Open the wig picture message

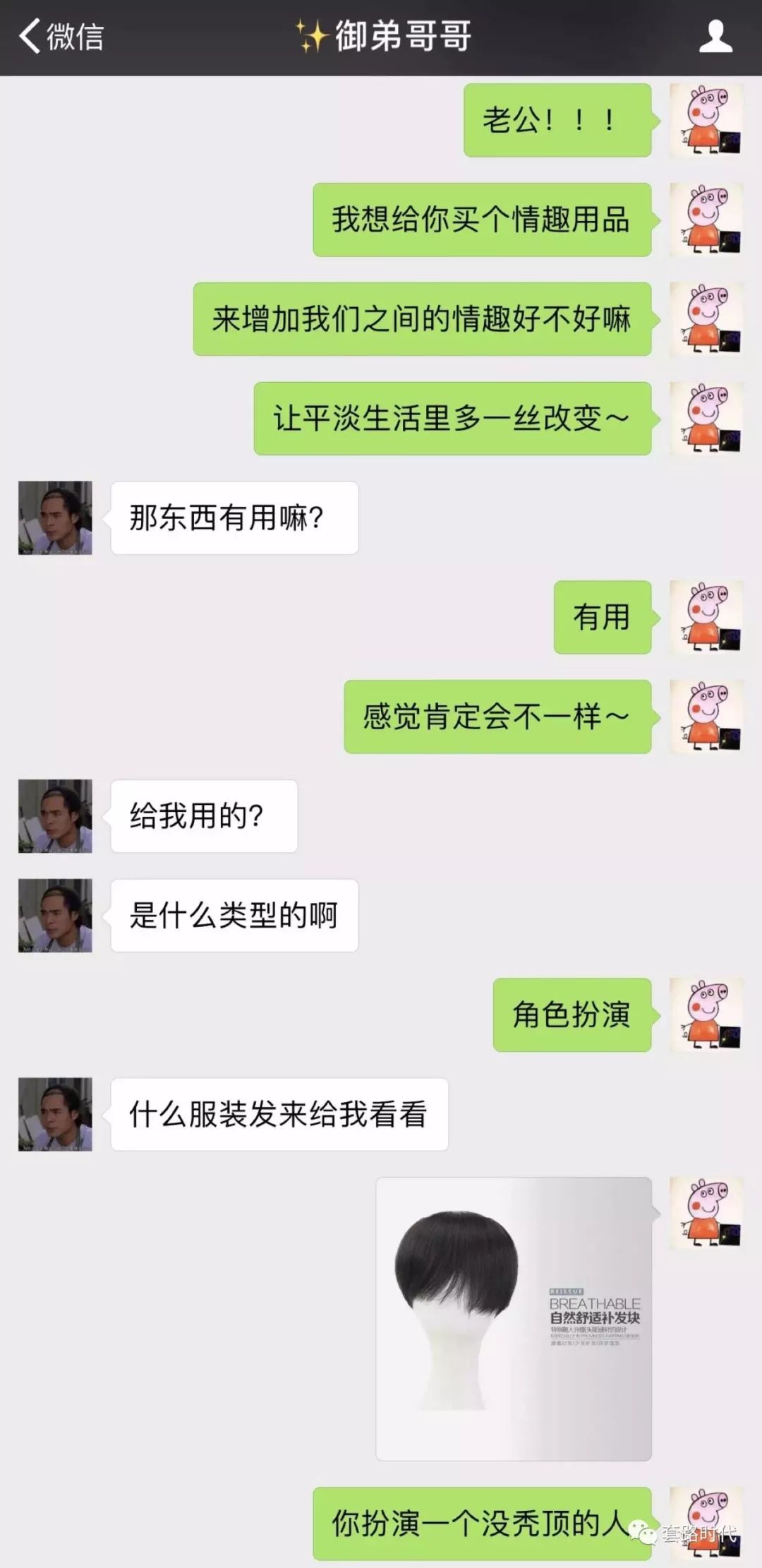(x=514, y=1318)
